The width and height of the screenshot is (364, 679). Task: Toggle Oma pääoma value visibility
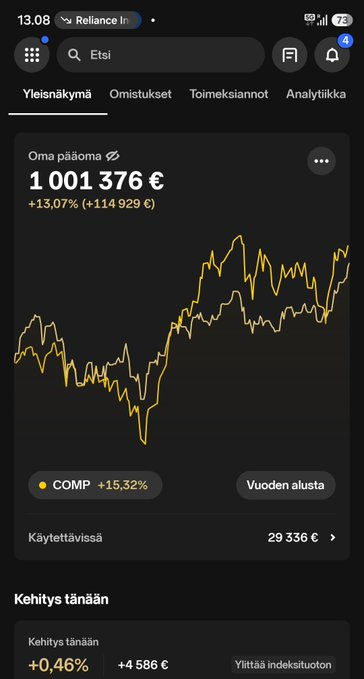coord(113,156)
